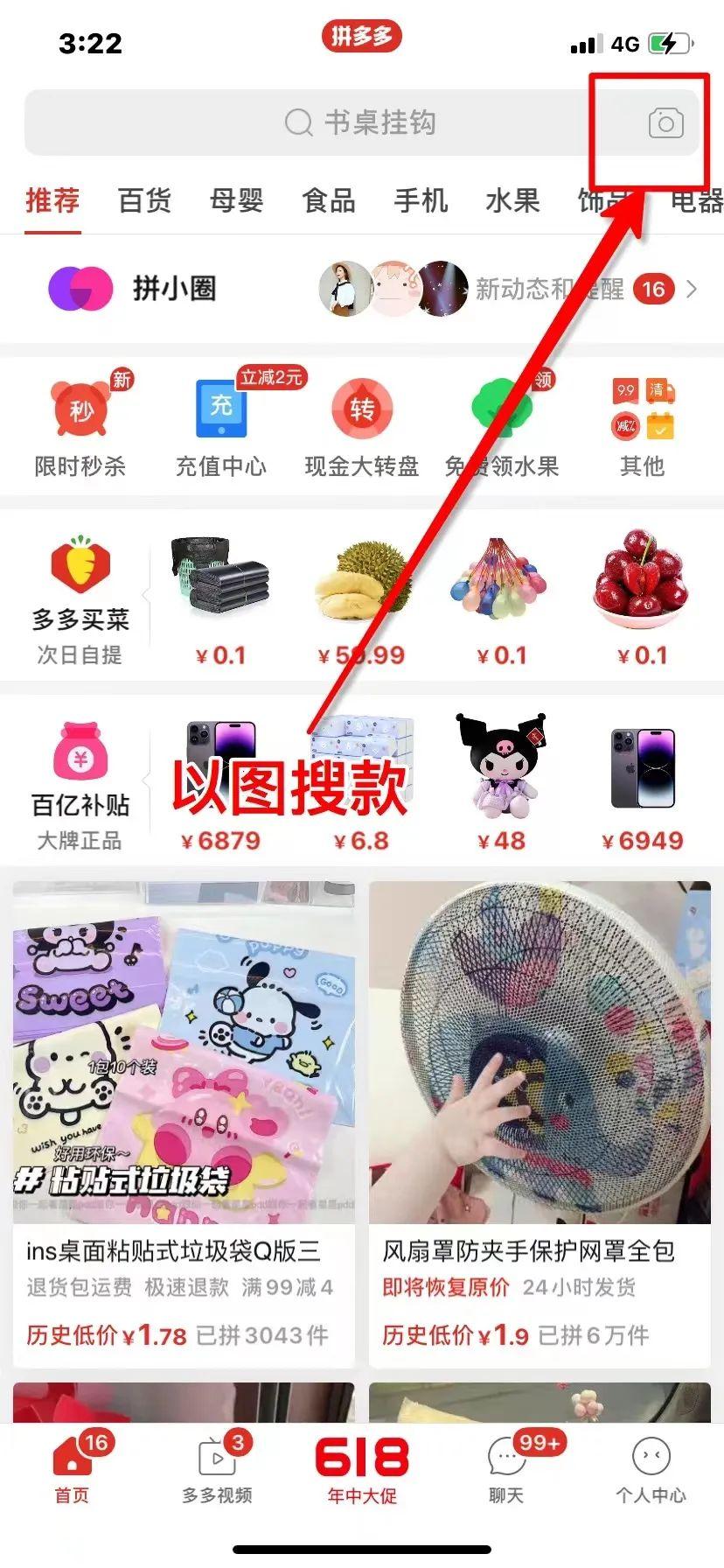Open the camera image search icon

(x=665, y=123)
